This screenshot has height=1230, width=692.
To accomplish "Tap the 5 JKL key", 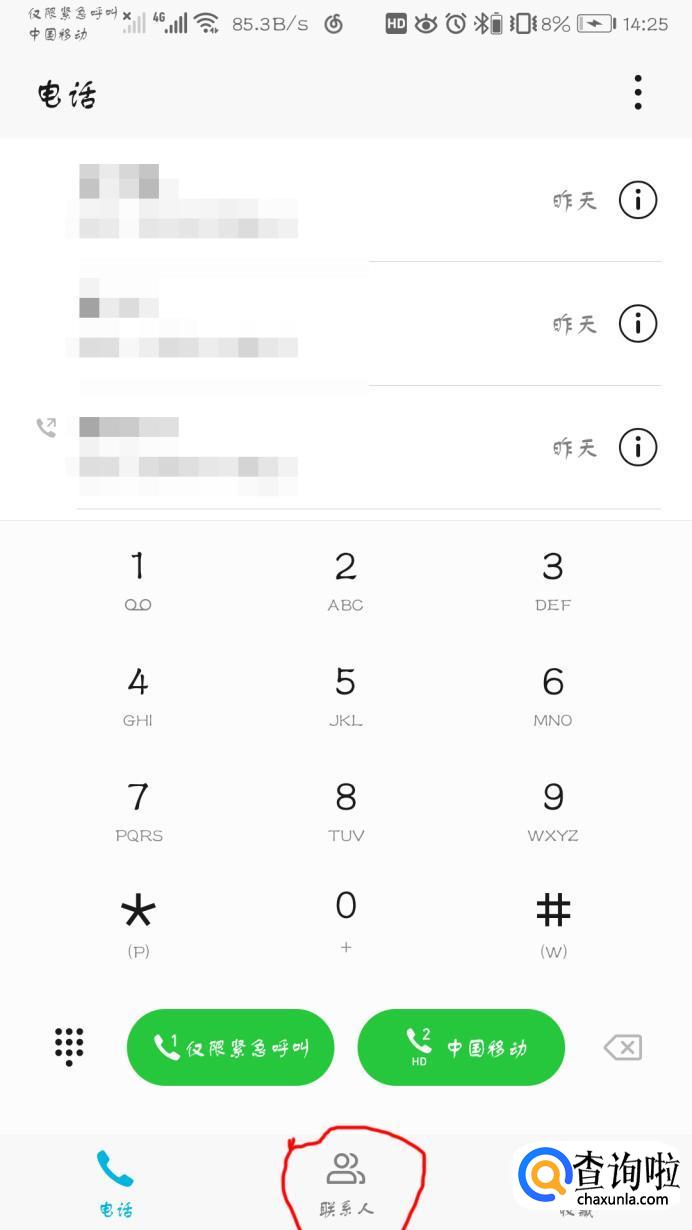I will (346, 695).
